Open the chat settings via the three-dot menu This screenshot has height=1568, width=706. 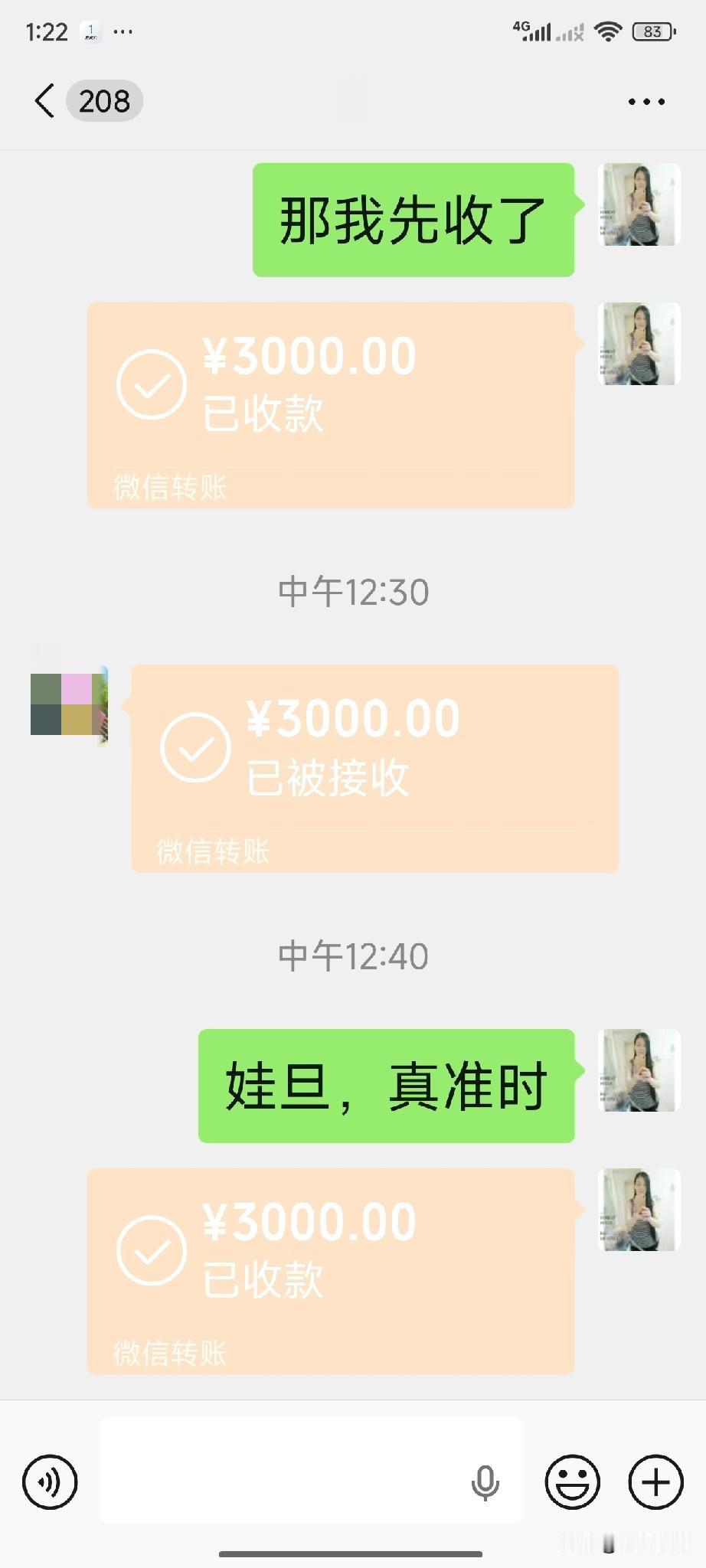646,100
